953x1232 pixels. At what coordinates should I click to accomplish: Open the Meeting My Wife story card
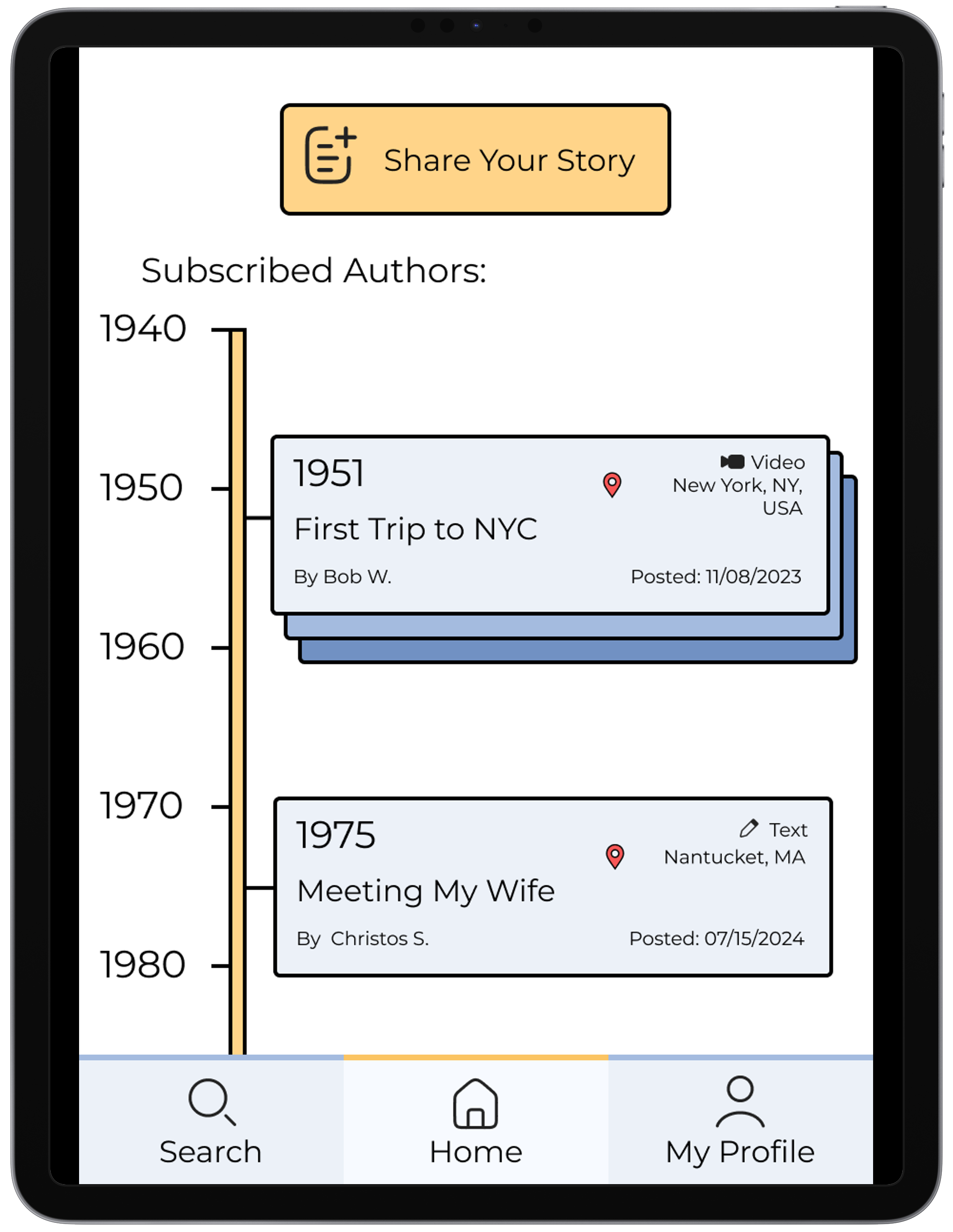553,887
